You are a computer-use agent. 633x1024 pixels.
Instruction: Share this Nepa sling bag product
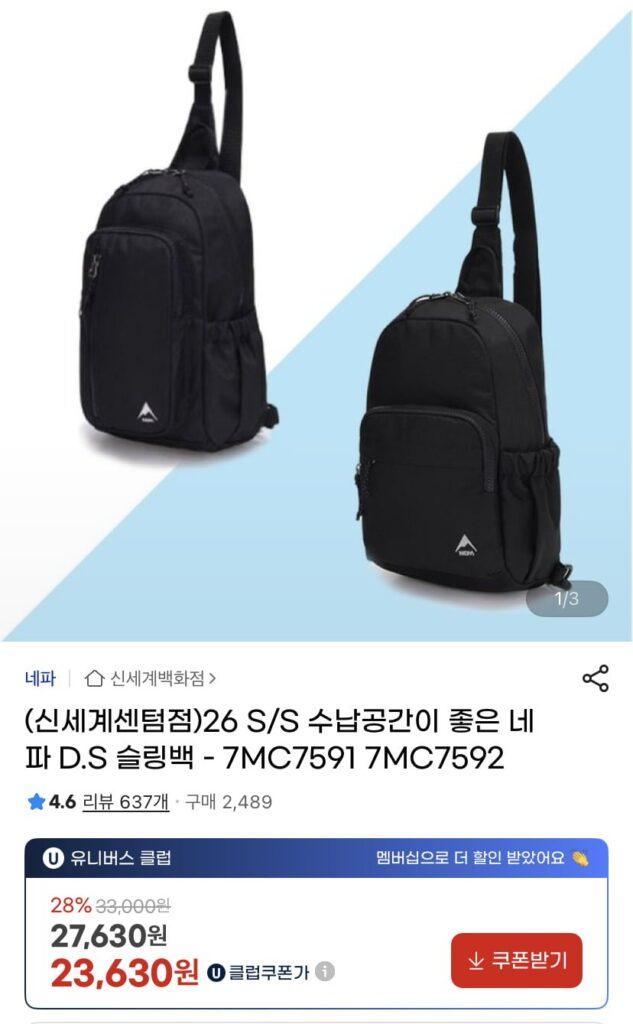595,678
